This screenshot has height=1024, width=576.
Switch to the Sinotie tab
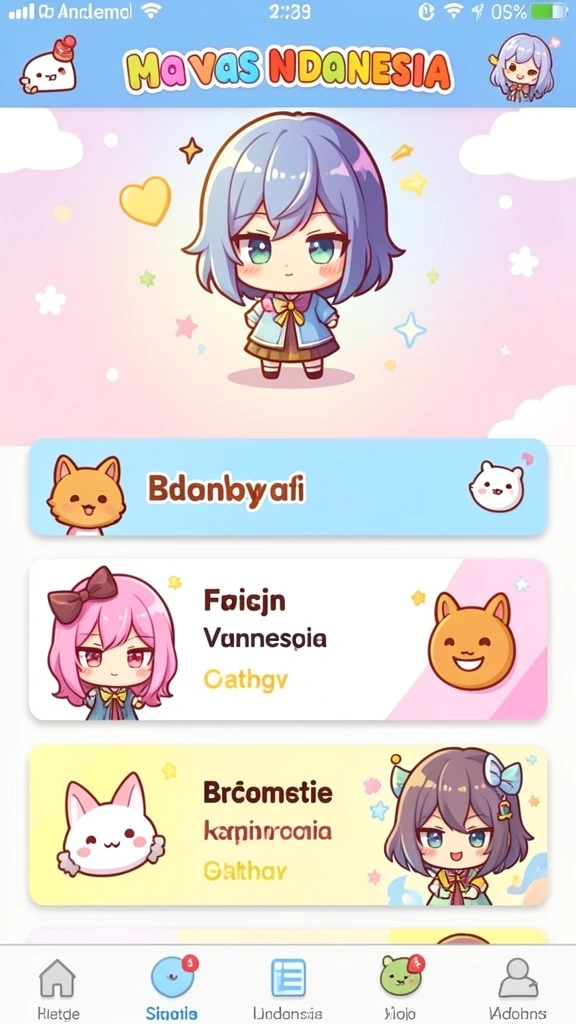click(x=172, y=989)
